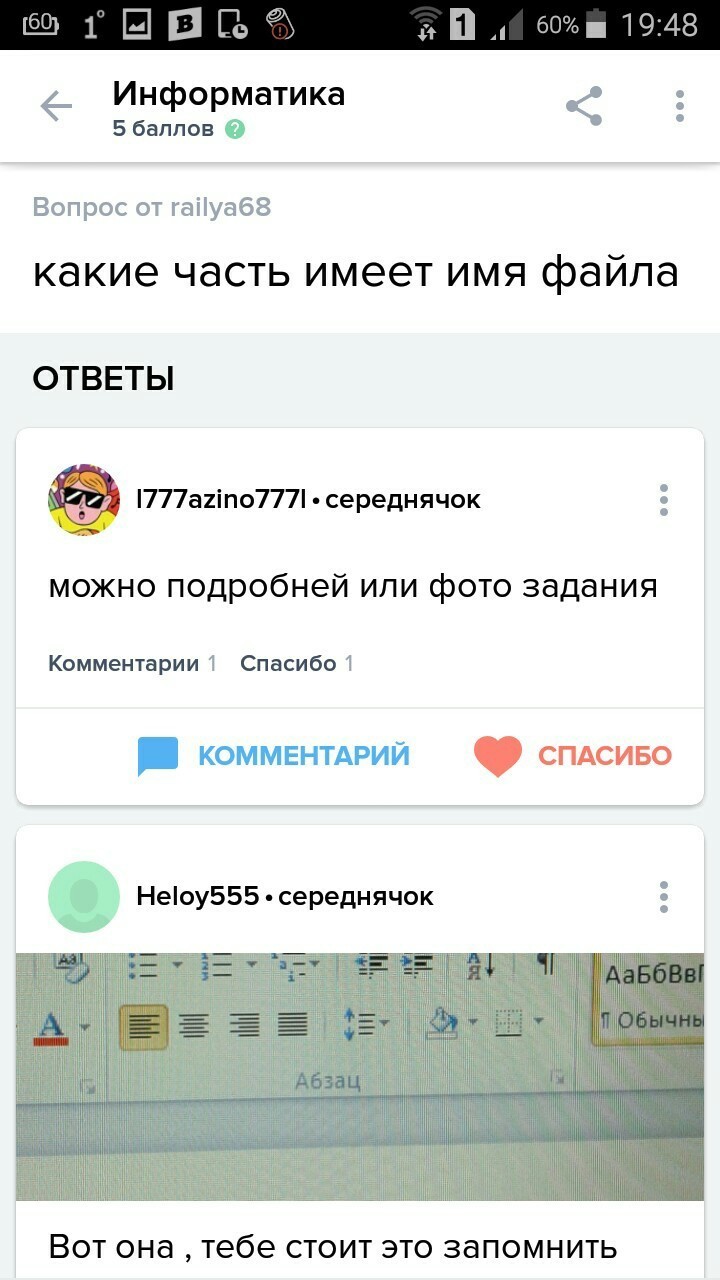Open options menu on Heloy555's answer
720x1280 pixels.
coord(663,897)
